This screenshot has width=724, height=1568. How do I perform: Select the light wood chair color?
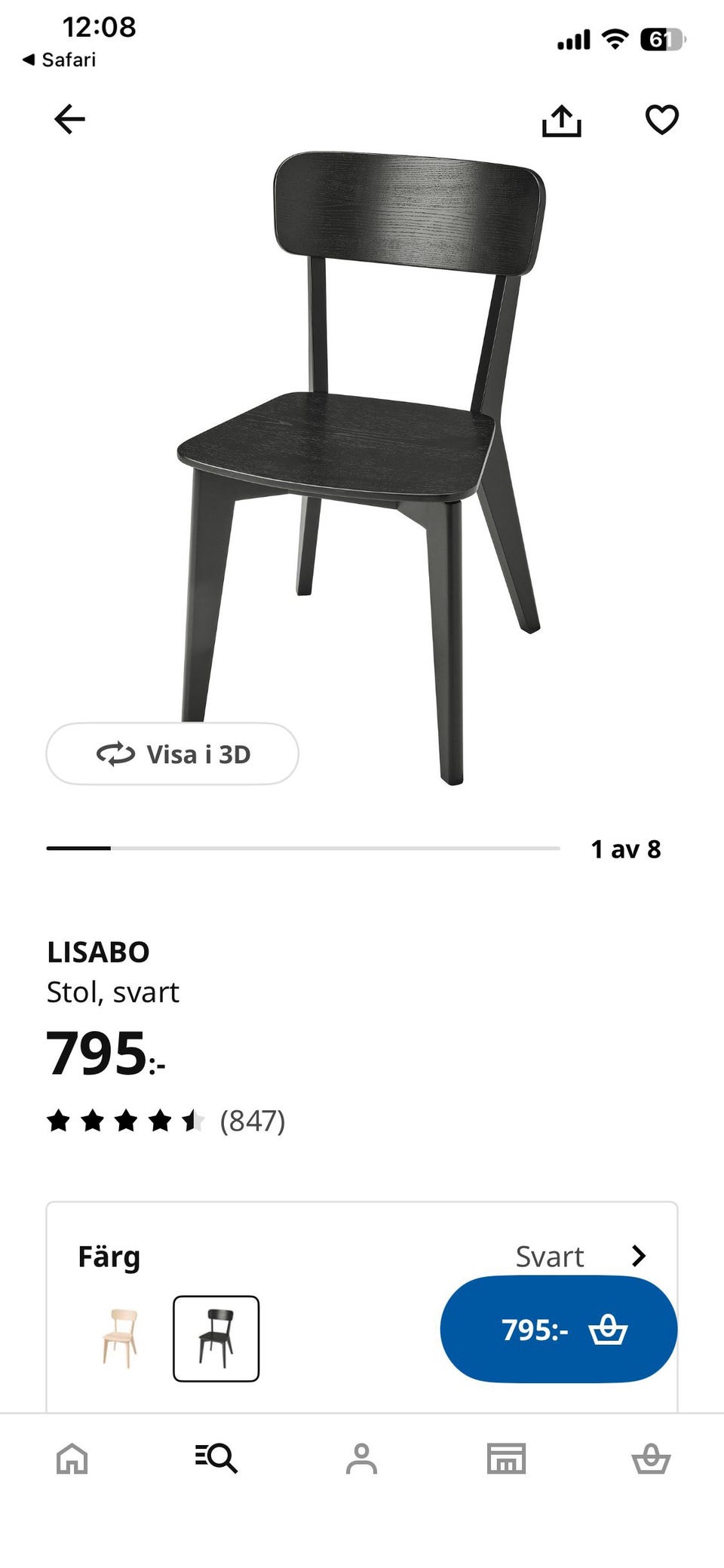click(120, 1338)
